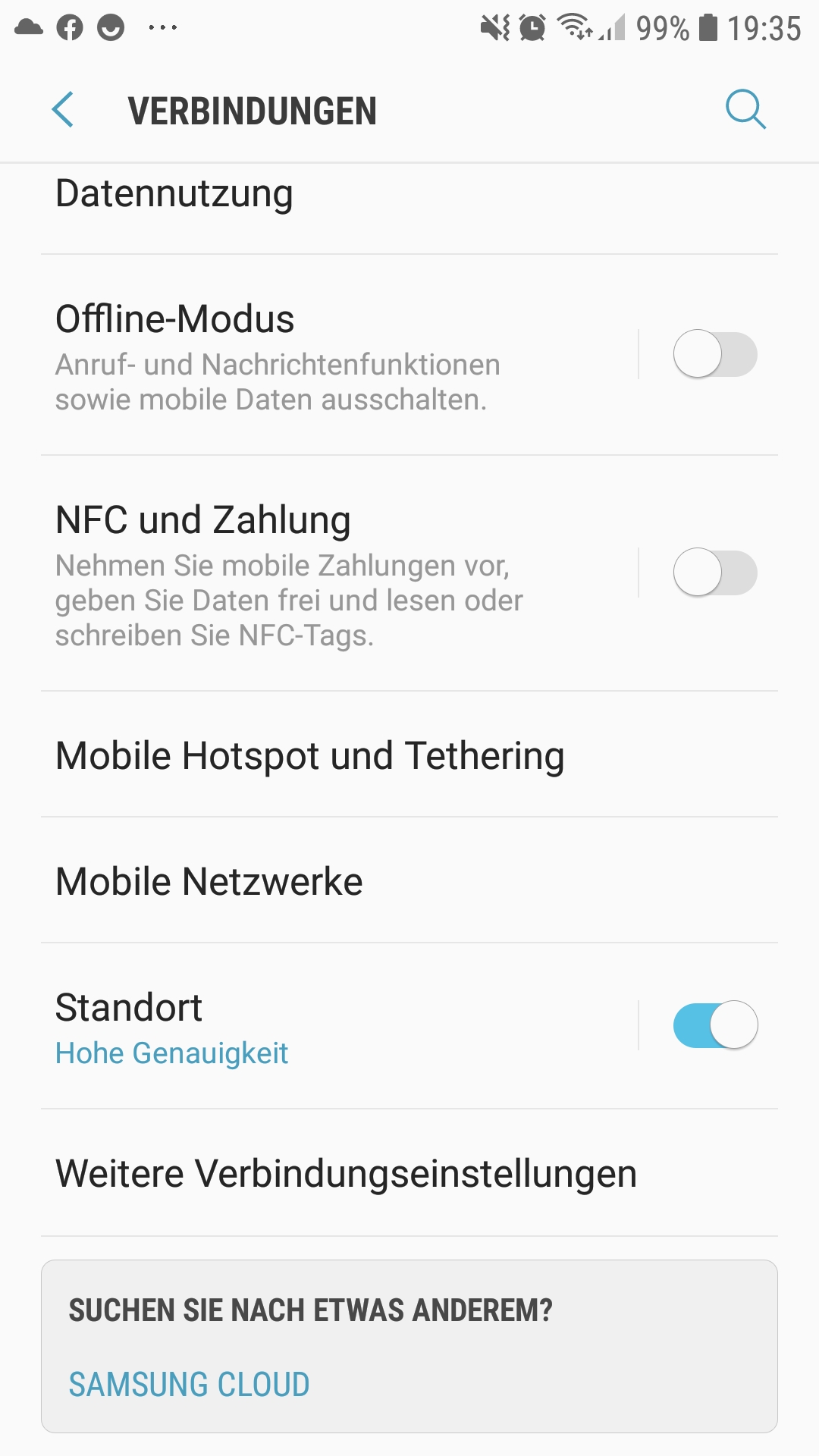Image resolution: width=819 pixels, height=1456 pixels.
Task: Open Weitere Verbindungseinstellungen
Action: 346,1174
